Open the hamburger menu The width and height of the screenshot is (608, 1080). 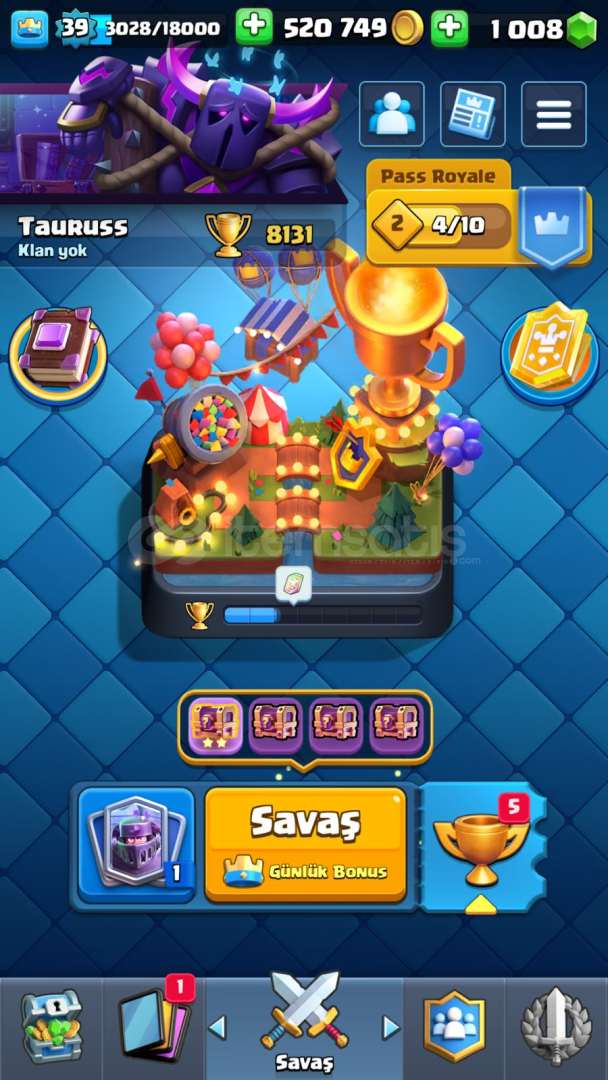pos(553,114)
